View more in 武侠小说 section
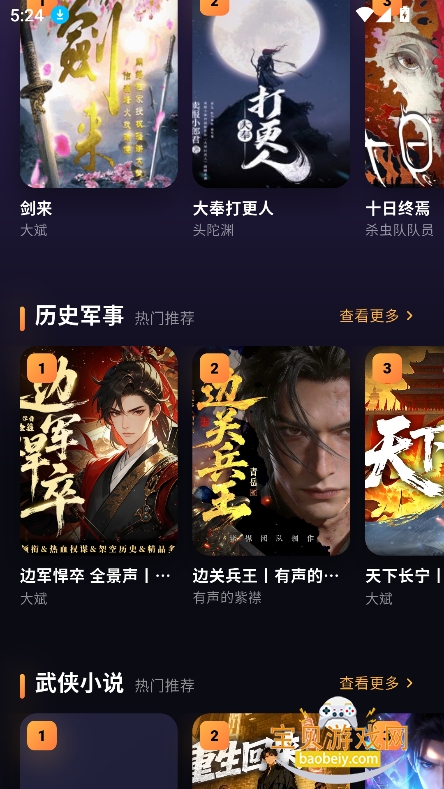Viewport: 444px width, 789px height. 376,683
